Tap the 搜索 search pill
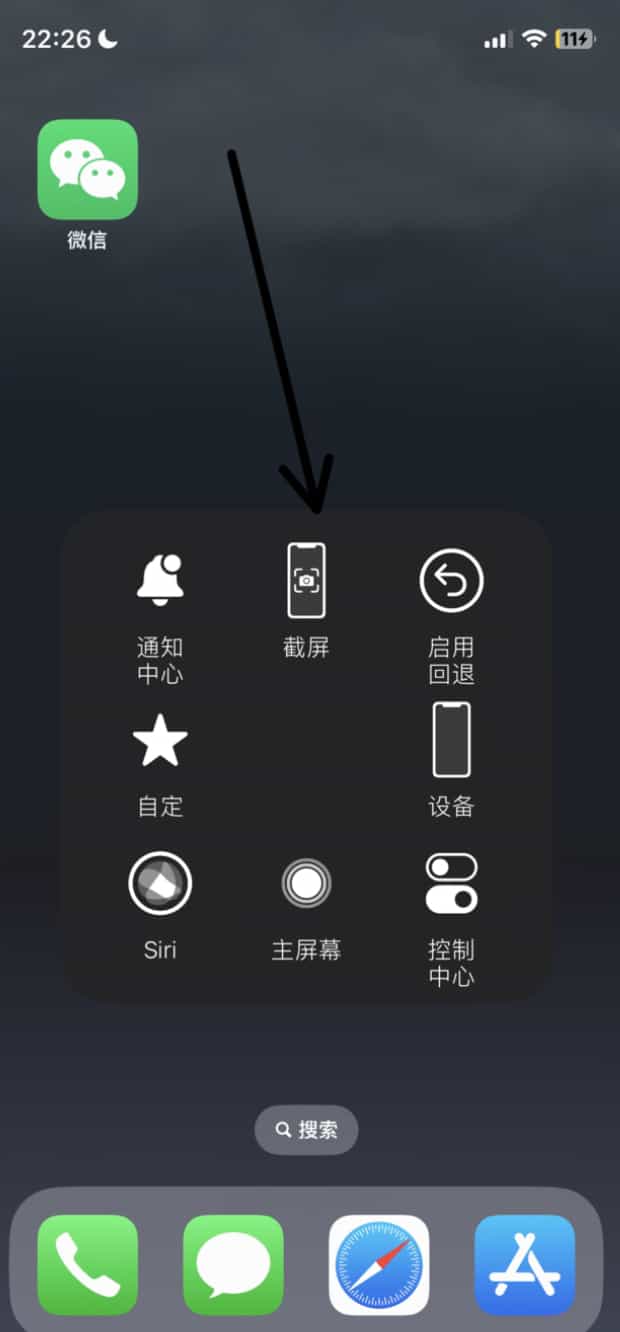This screenshot has width=620, height=1332. click(x=306, y=1130)
